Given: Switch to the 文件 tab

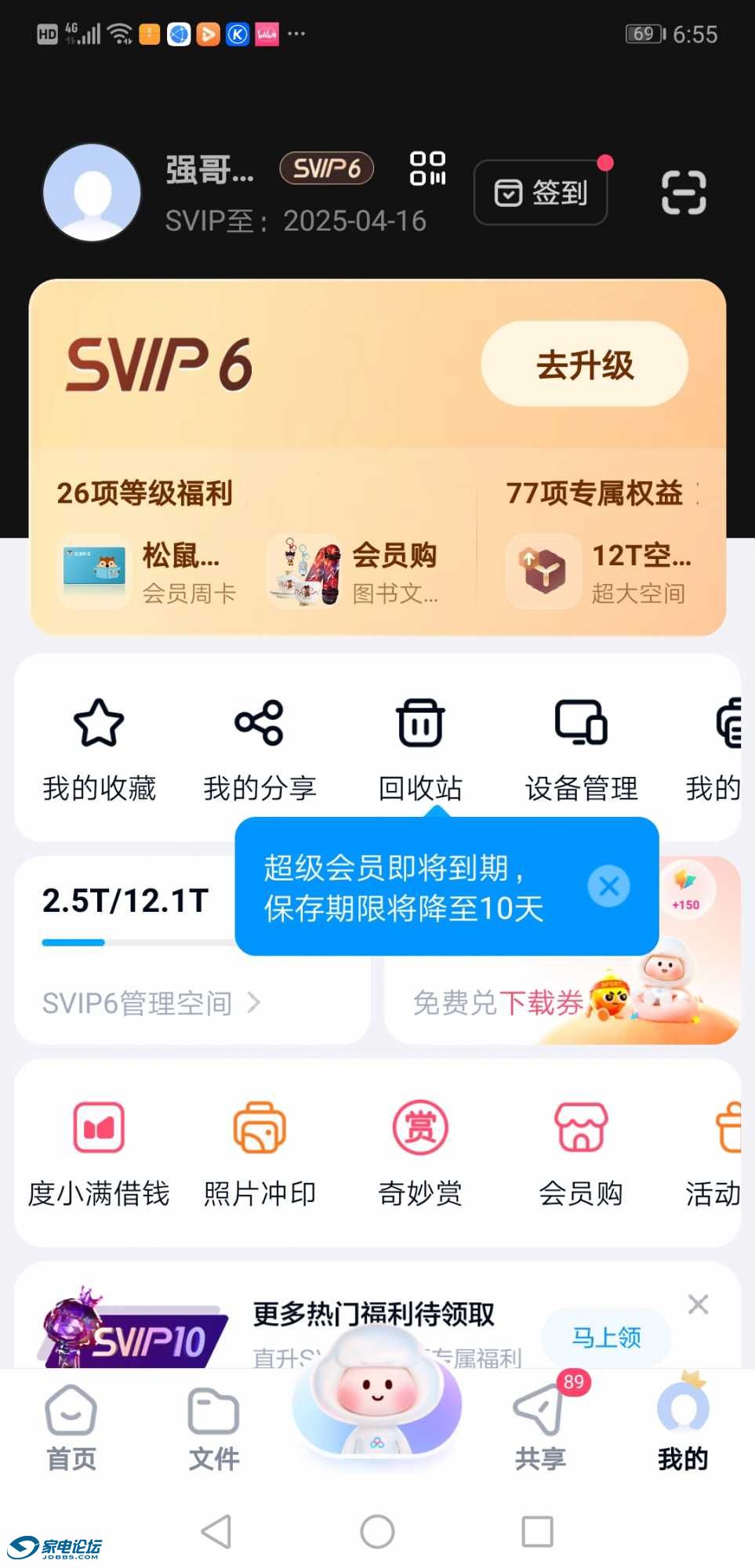Looking at the screenshot, I should [213, 1427].
